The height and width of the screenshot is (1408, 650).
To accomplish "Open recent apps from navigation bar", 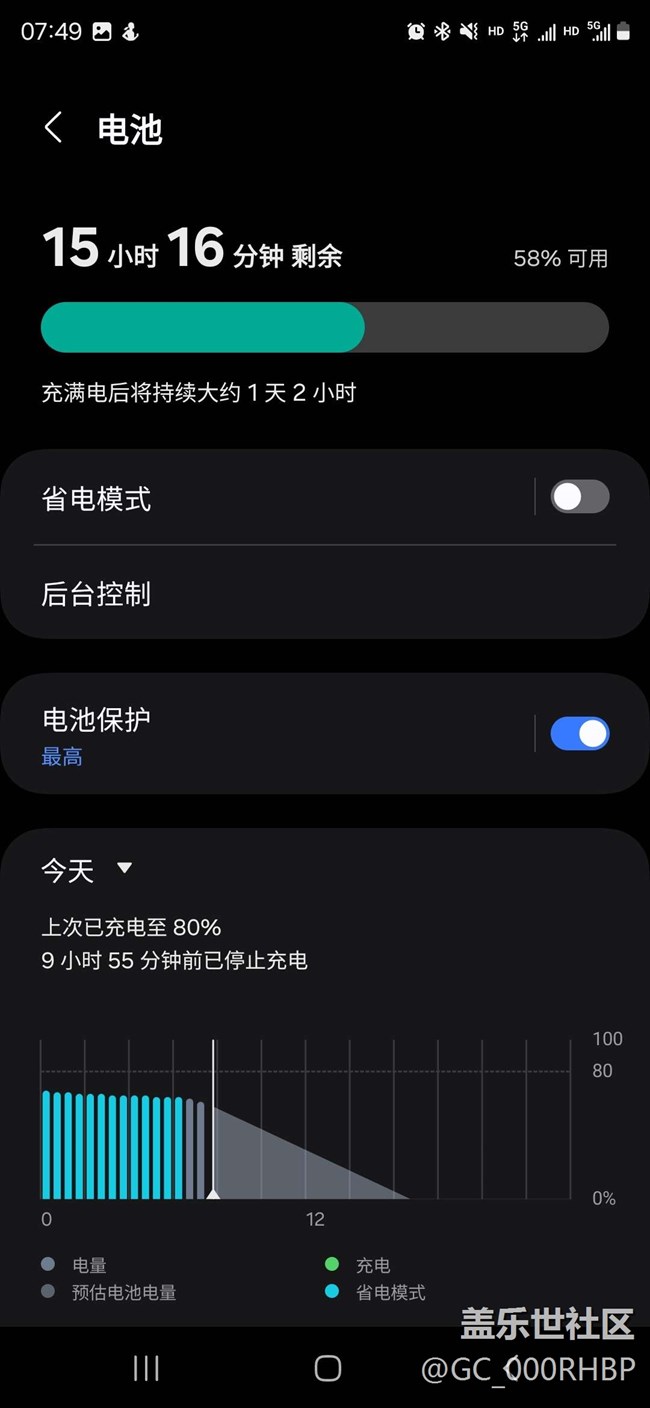I will click(x=146, y=1368).
